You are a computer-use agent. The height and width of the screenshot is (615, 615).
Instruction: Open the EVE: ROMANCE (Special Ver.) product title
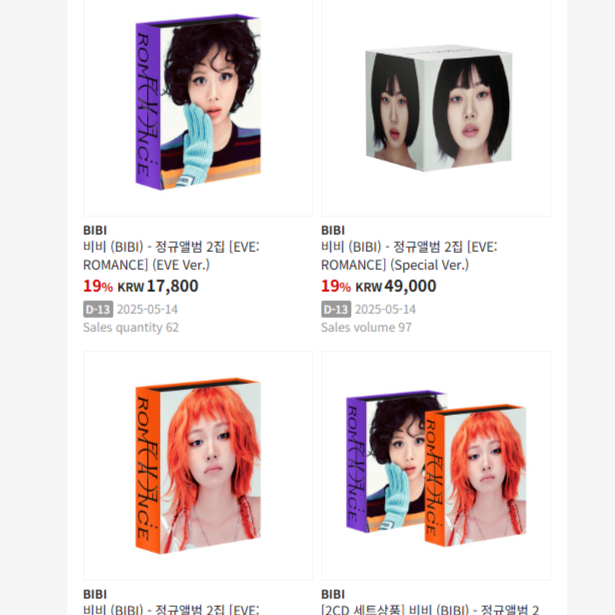[408, 256]
